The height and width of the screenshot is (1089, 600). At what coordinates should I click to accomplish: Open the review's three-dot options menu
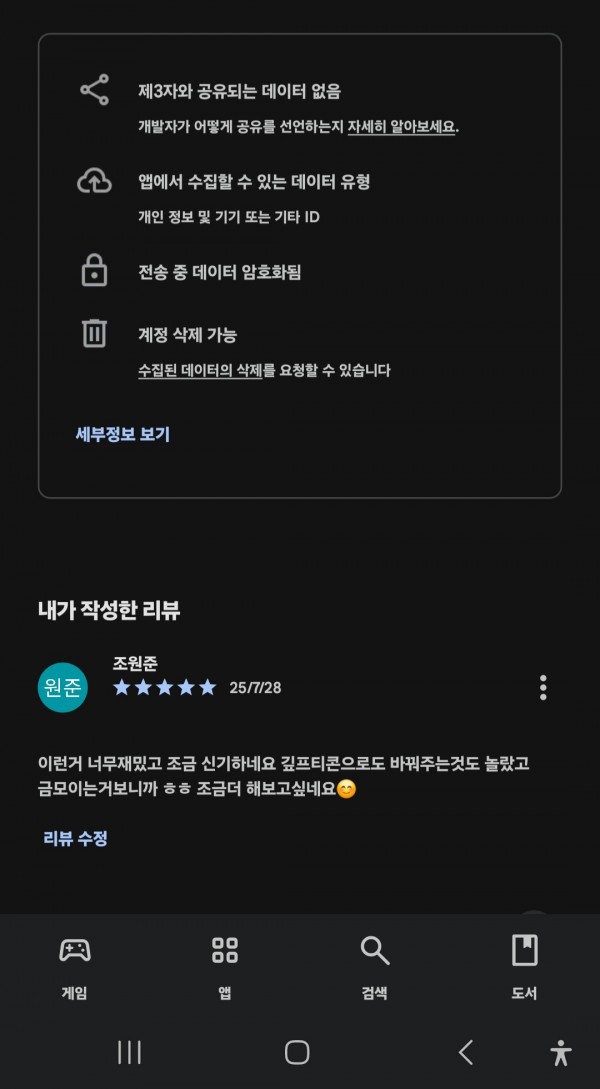pyautogui.click(x=543, y=688)
